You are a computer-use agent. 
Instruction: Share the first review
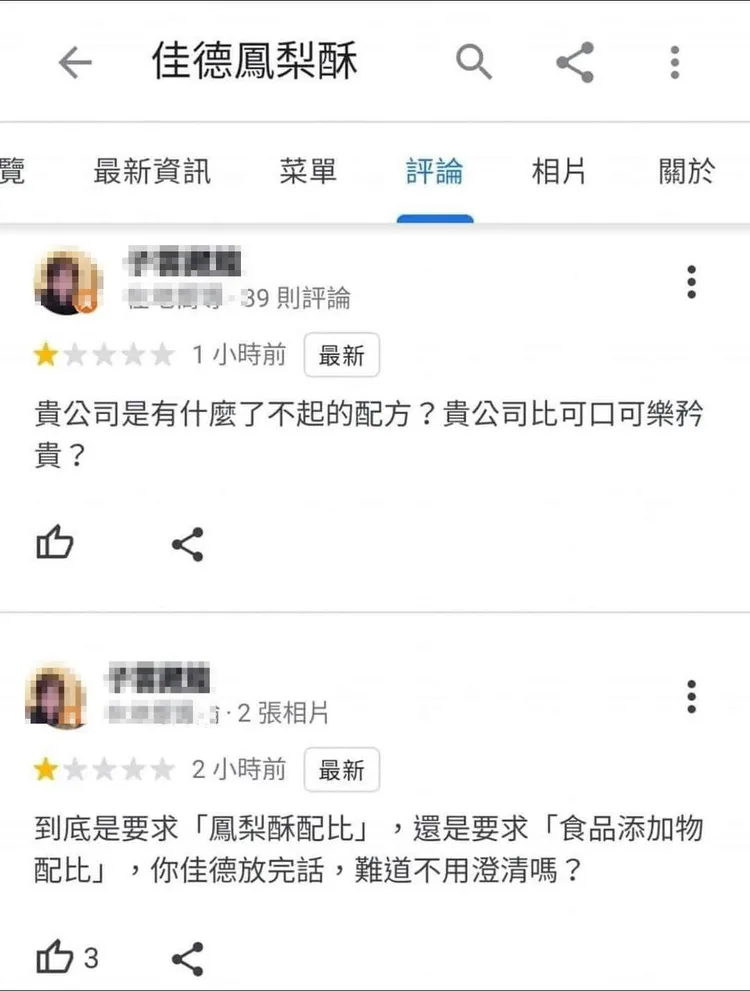185,543
